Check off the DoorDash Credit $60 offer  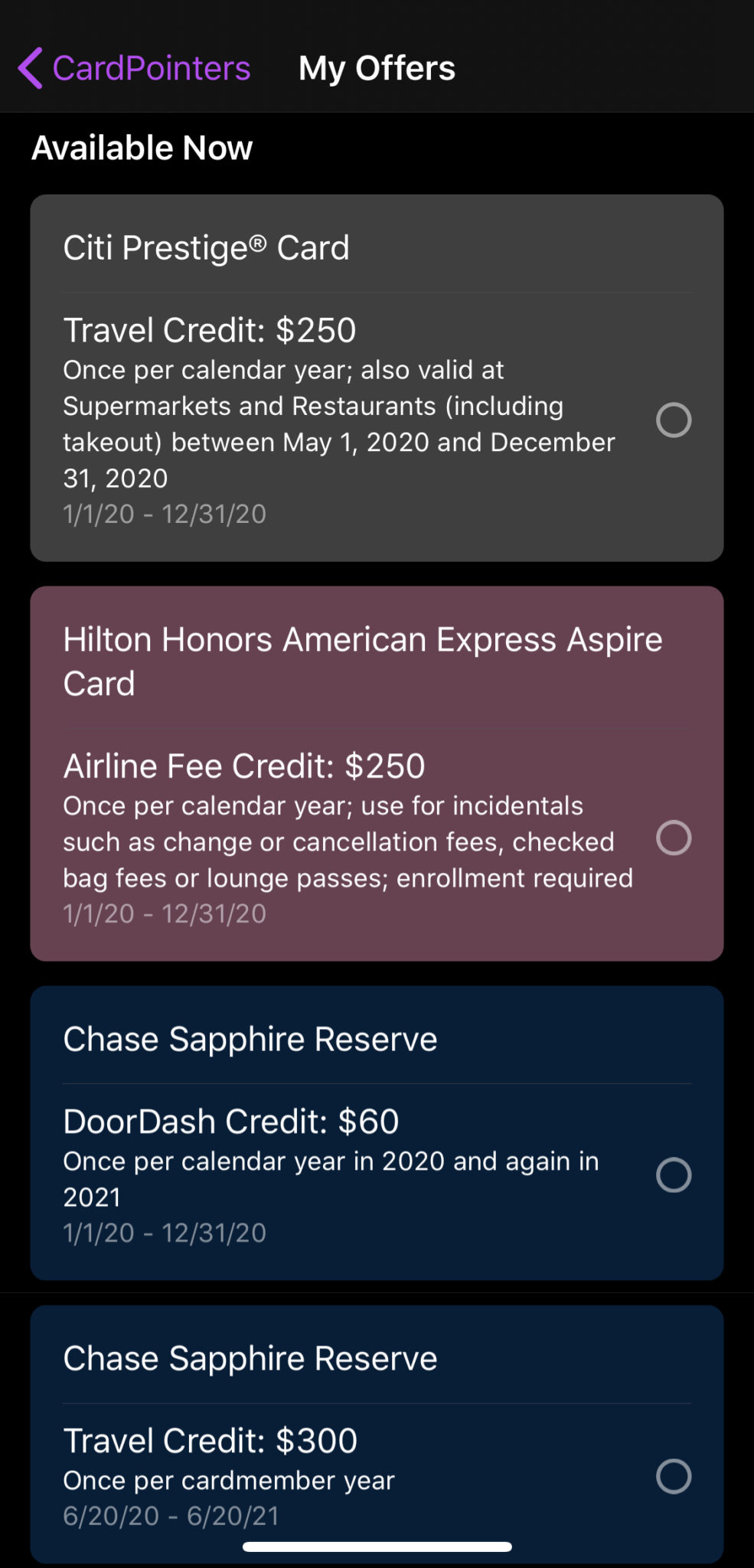click(673, 1175)
